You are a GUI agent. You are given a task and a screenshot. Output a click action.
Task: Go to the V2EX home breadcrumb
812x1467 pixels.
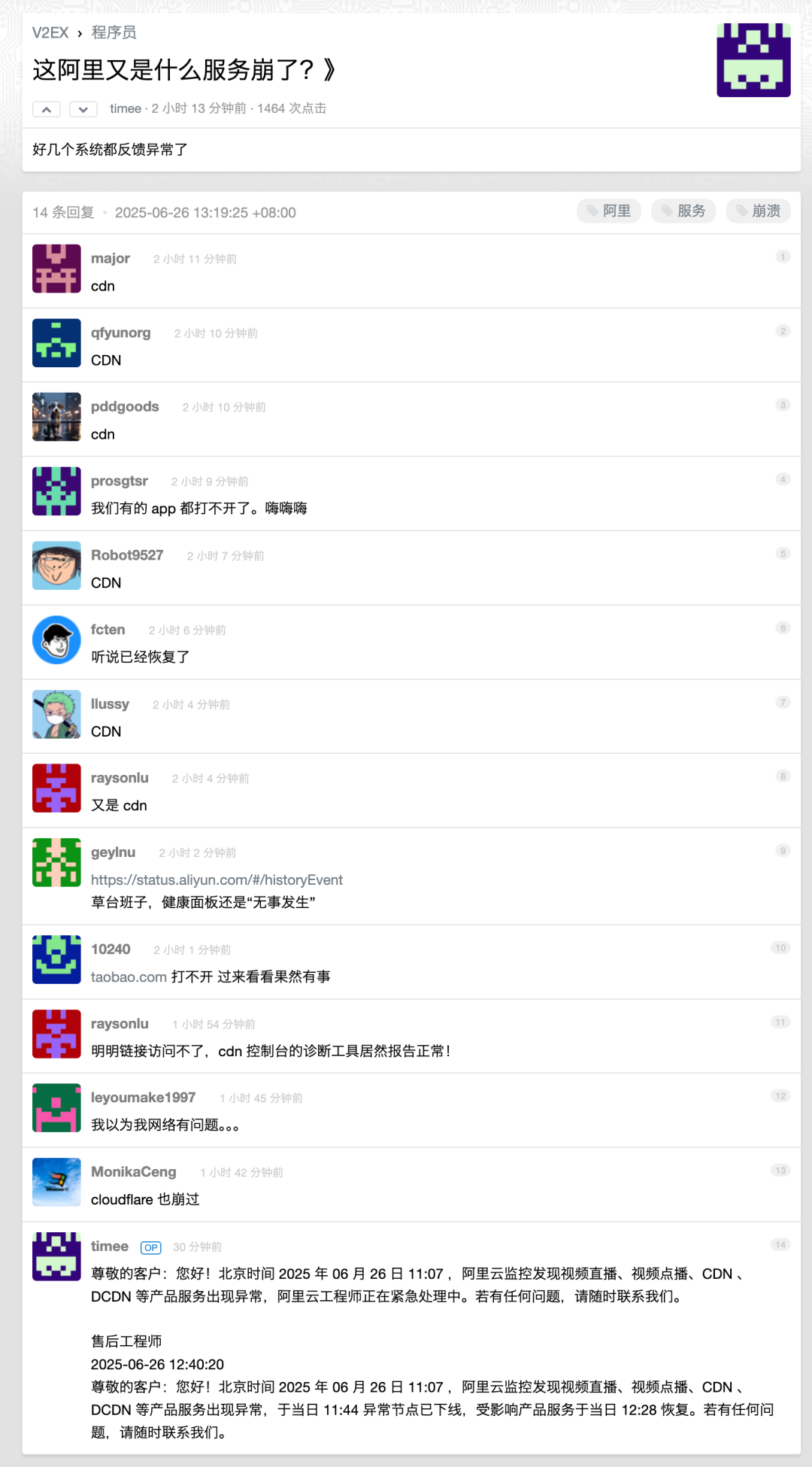[50, 32]
